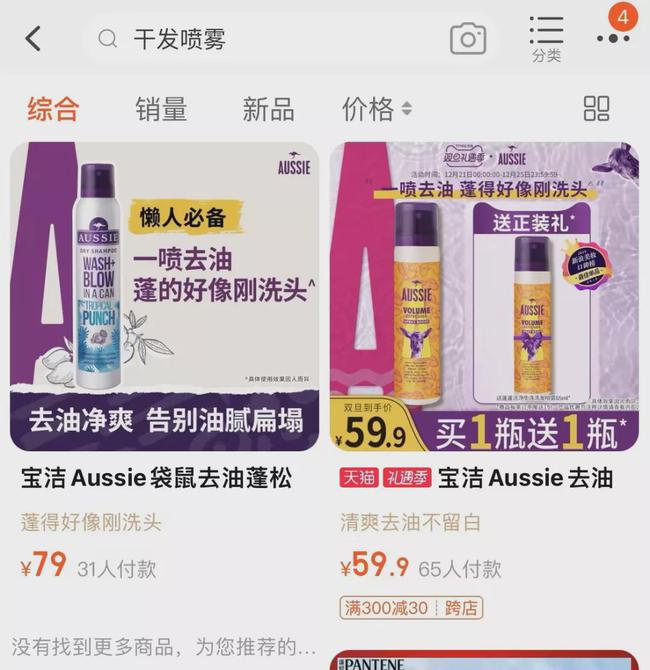Open the more options menu with badge

coord(613,37)
